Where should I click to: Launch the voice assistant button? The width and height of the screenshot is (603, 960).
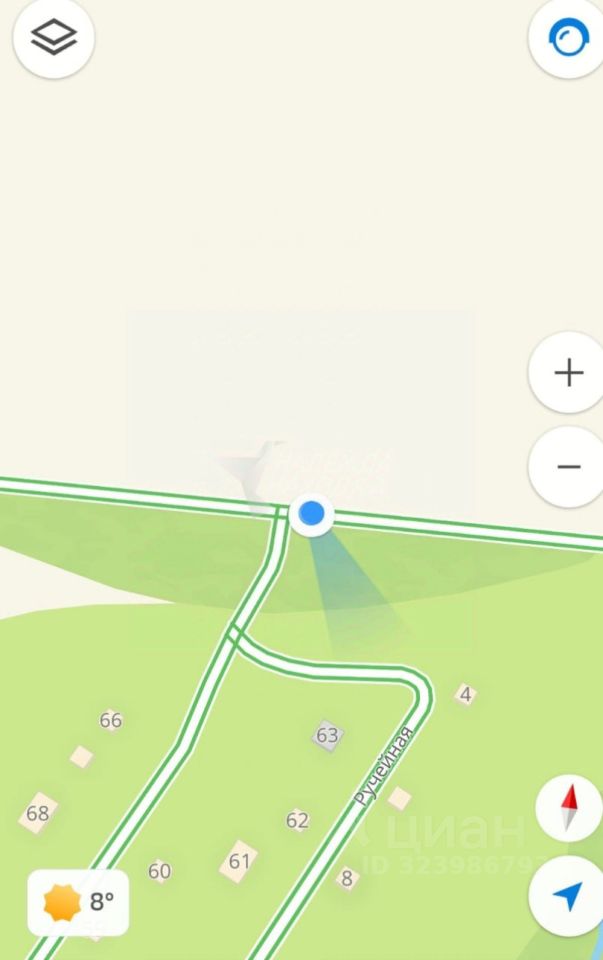568,38
